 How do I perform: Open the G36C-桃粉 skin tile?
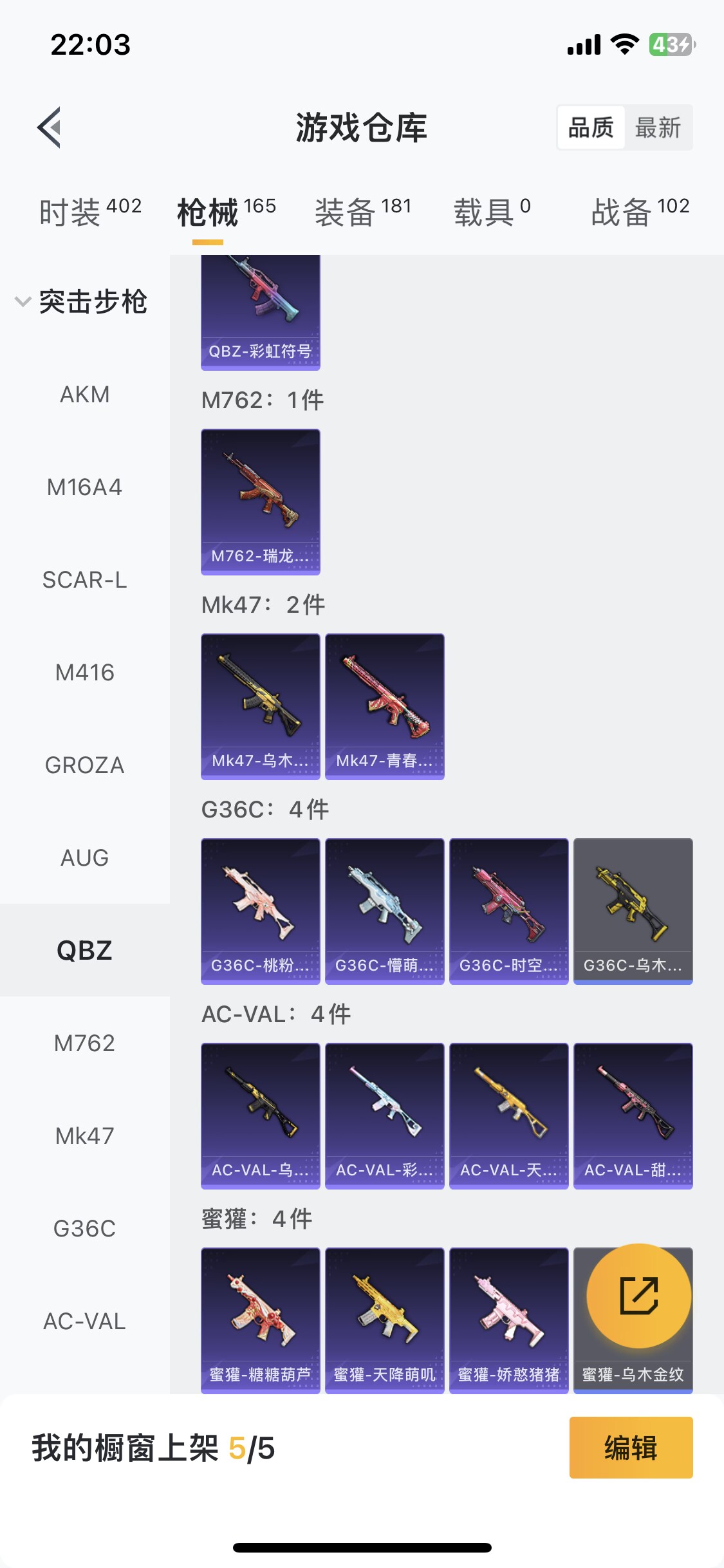(261, 911)
